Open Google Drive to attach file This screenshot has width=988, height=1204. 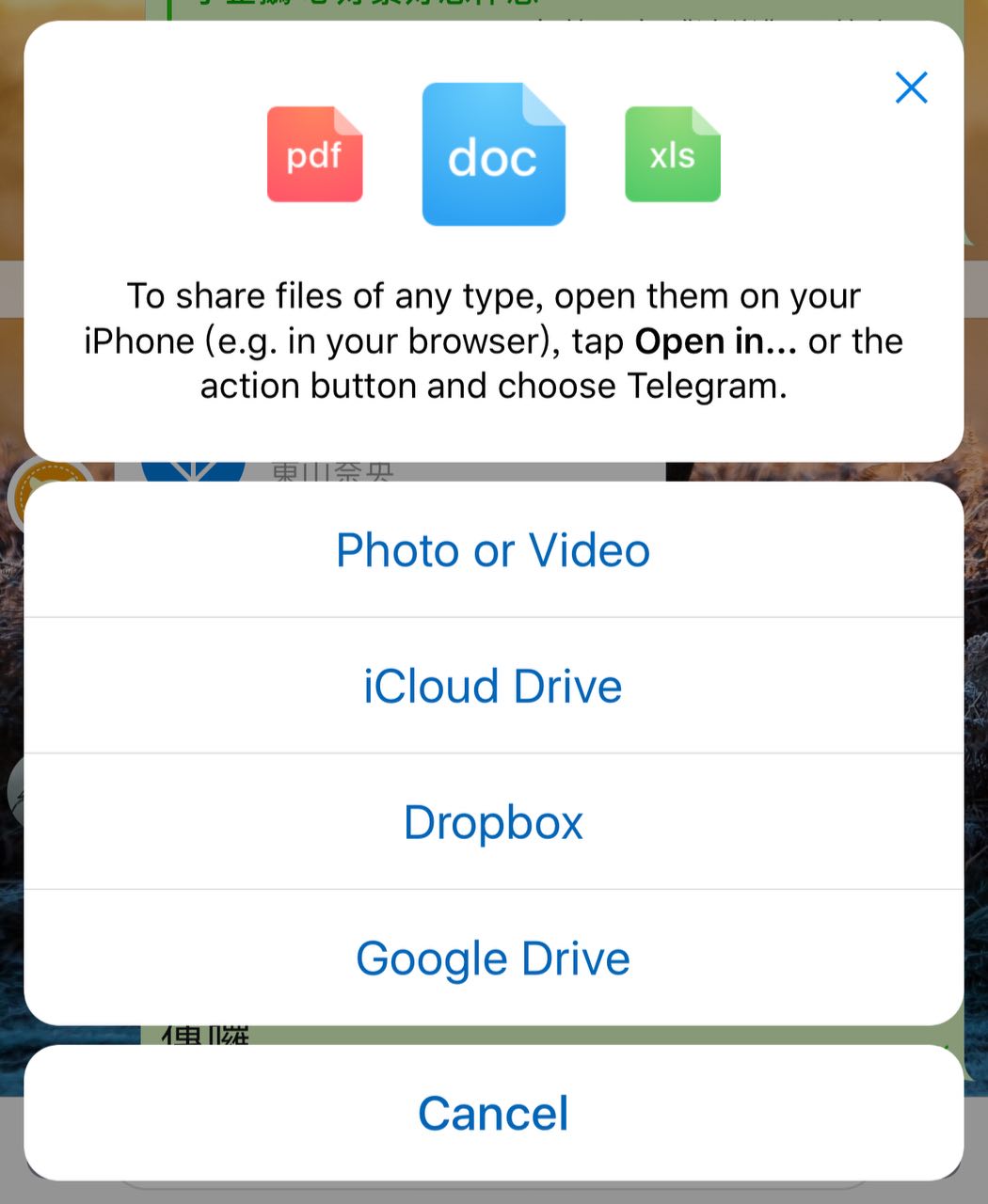click(x=493, y=958)
